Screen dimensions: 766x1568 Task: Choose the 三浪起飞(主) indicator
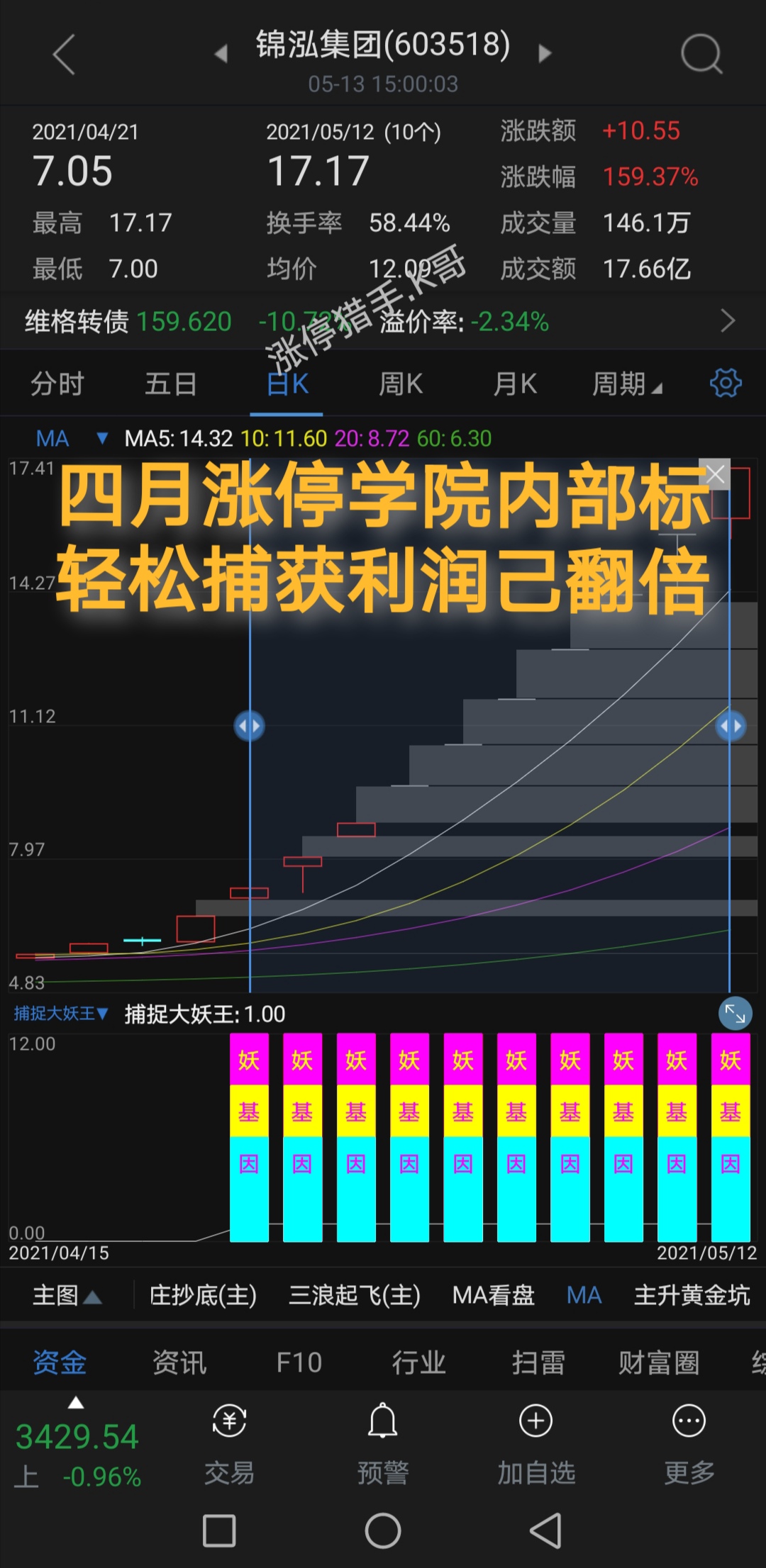[x=354, y=1295]
